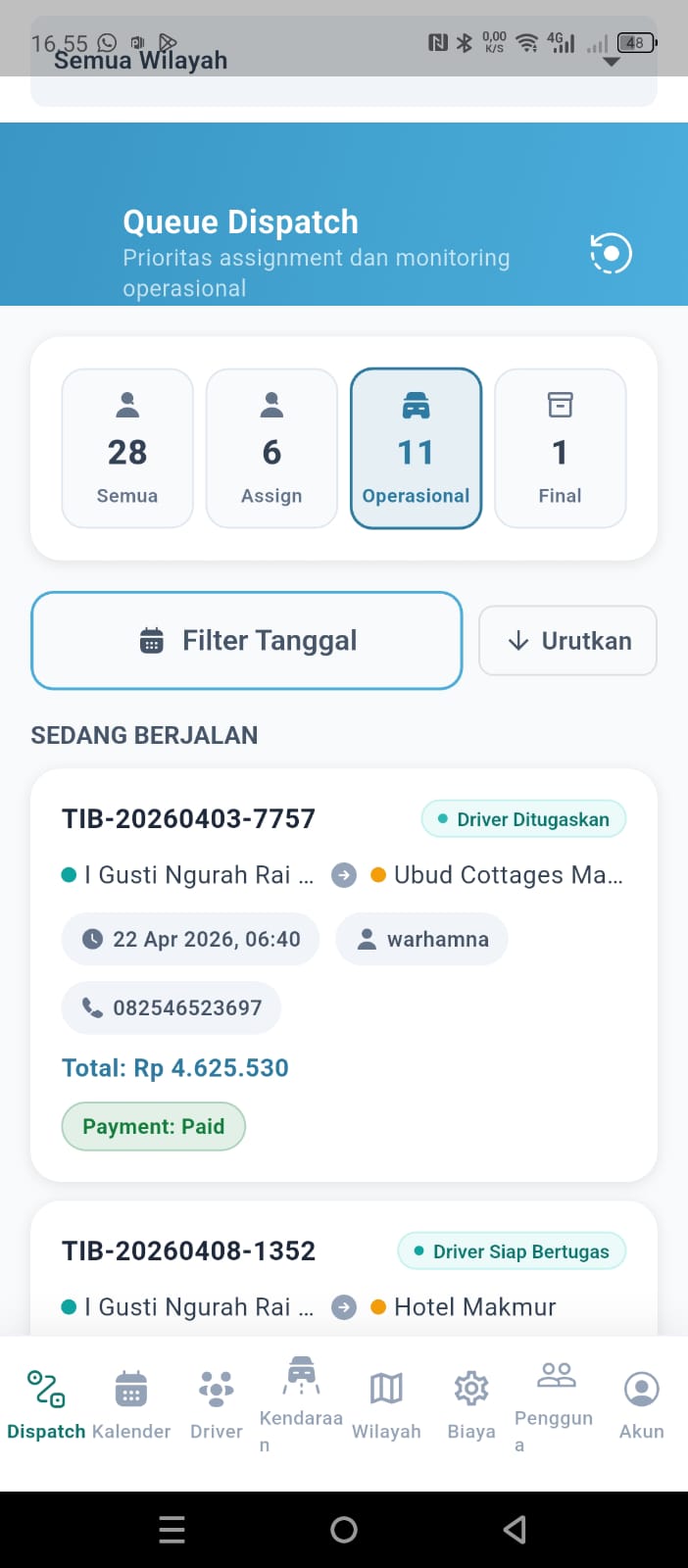
Task: Show all 28 Semua orders
Action: (x=127, y=449)
